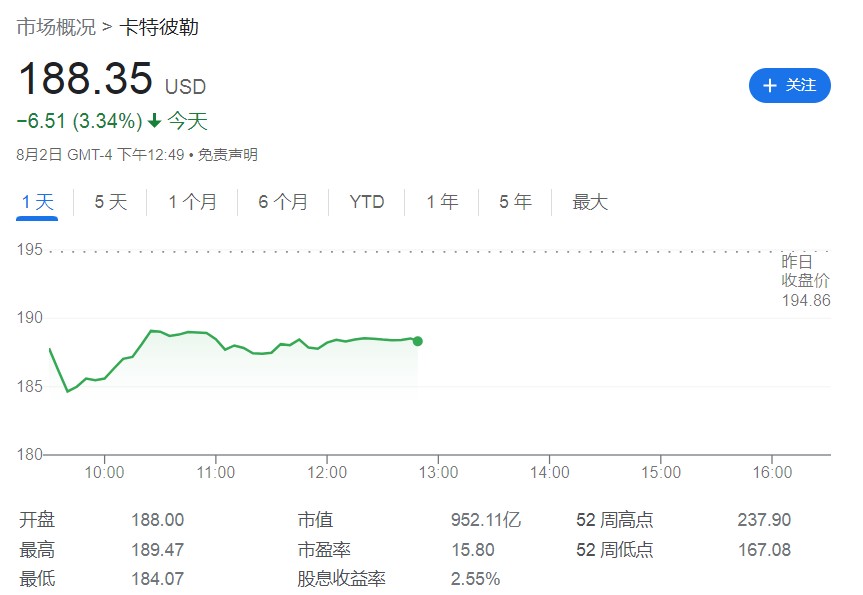
Task: Open the 免责声明 disclaimer link
Action: point(227,155)
